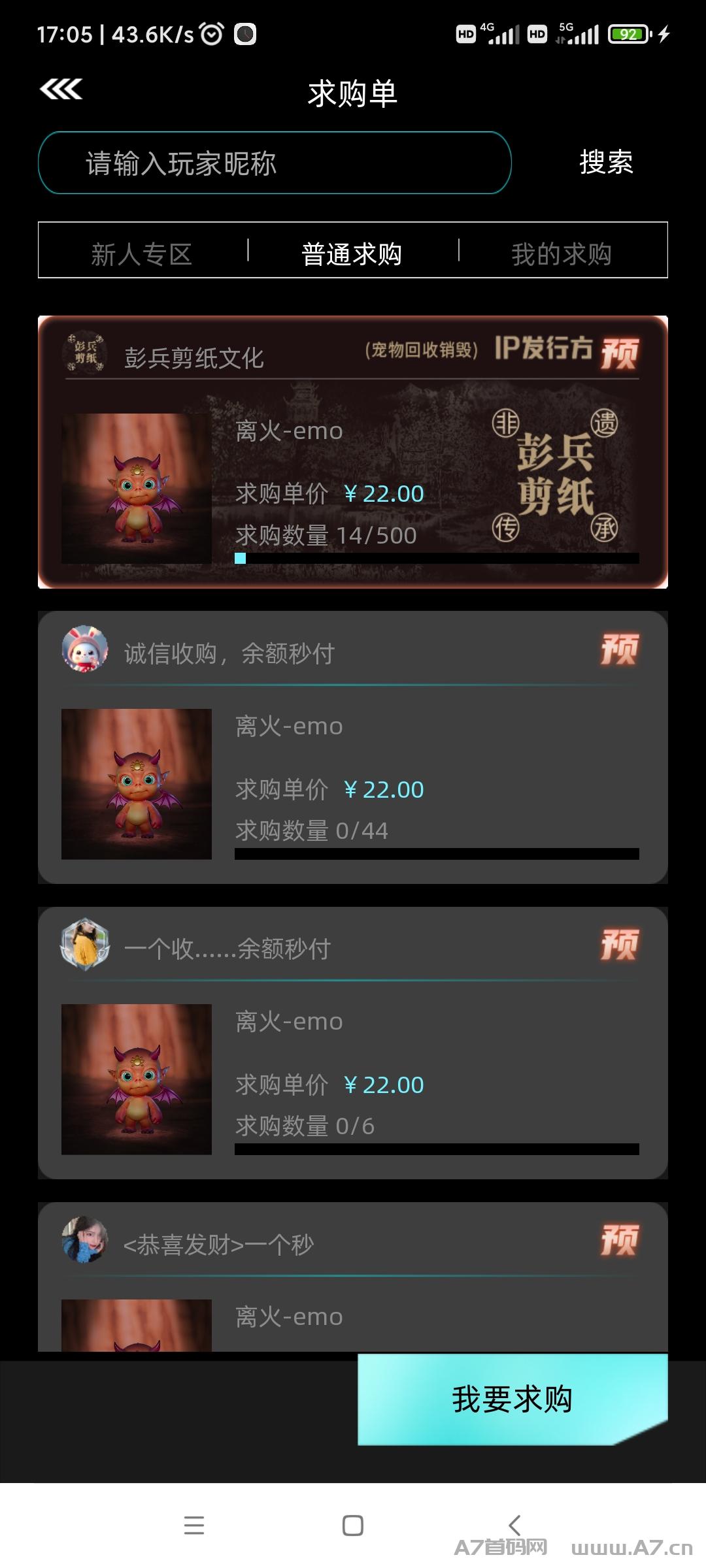Go back using the triple-arrow icon
Image resolution: width=706 pixels, height=1568 pixels.
click(x=61, y=89)
